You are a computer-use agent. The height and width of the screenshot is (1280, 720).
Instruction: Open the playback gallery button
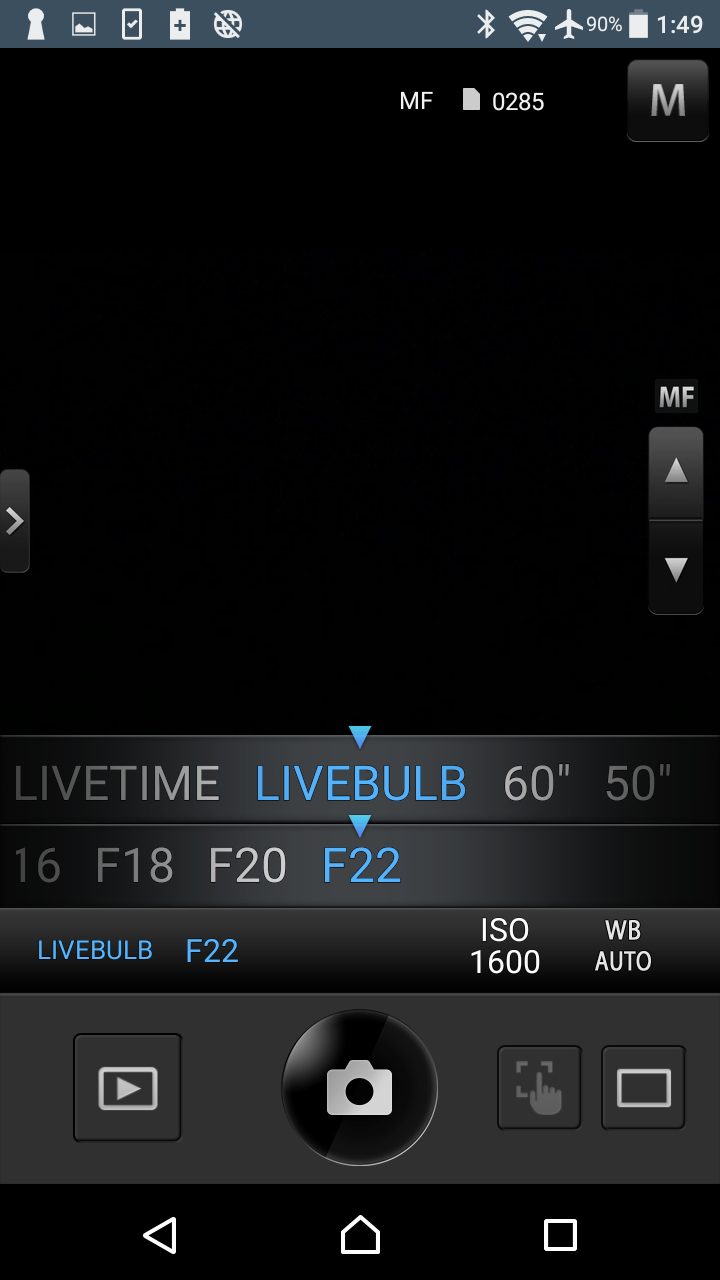pyautogui.click(x=128, y=1088)
